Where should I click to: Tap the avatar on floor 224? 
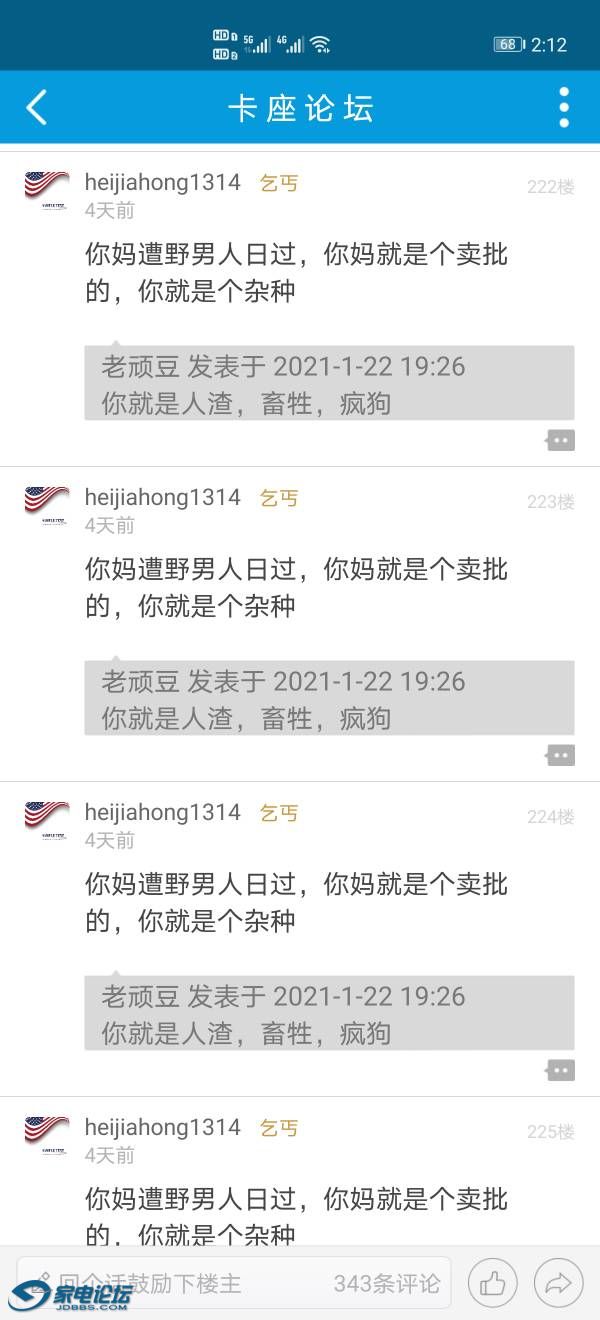coord(47,820)
